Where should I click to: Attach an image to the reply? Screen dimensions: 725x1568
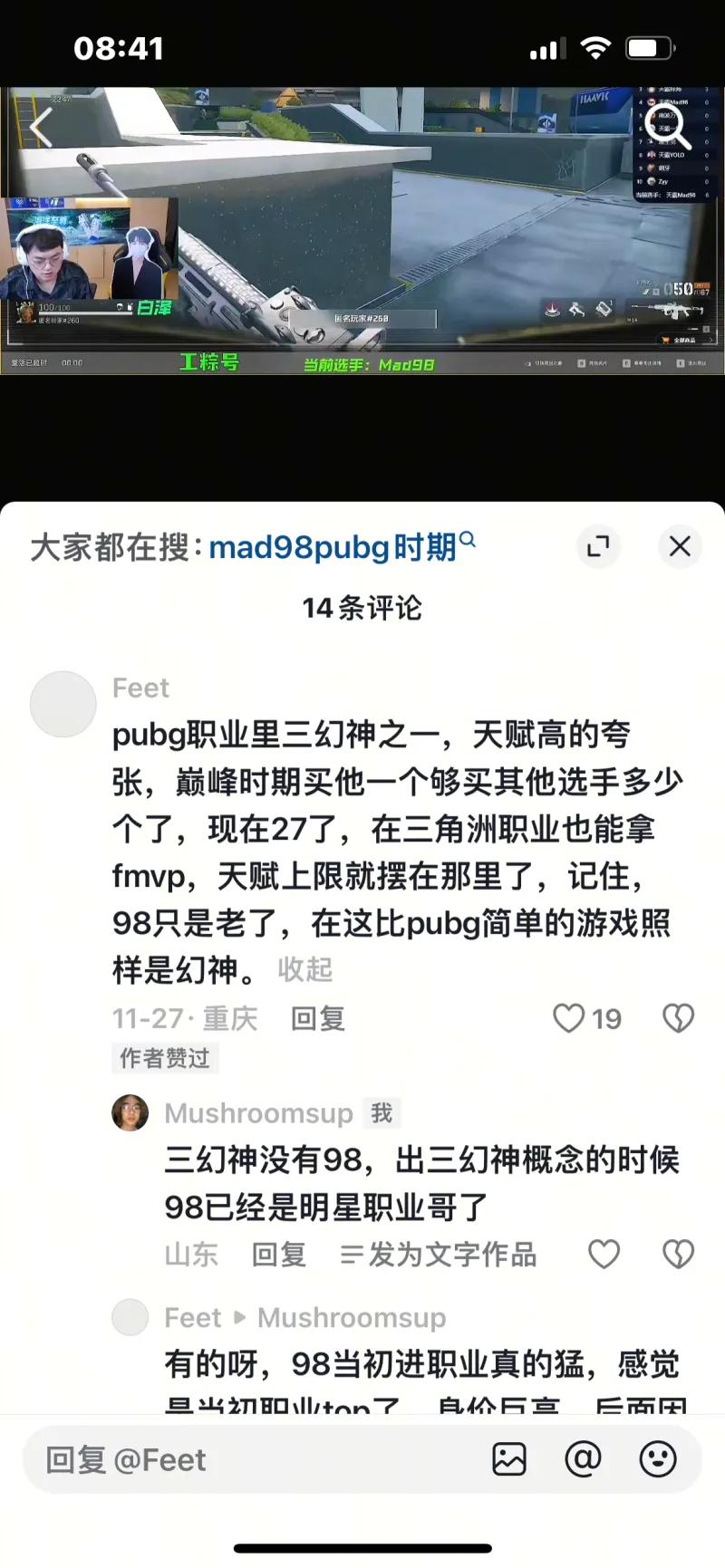[x=509, y=1459]
